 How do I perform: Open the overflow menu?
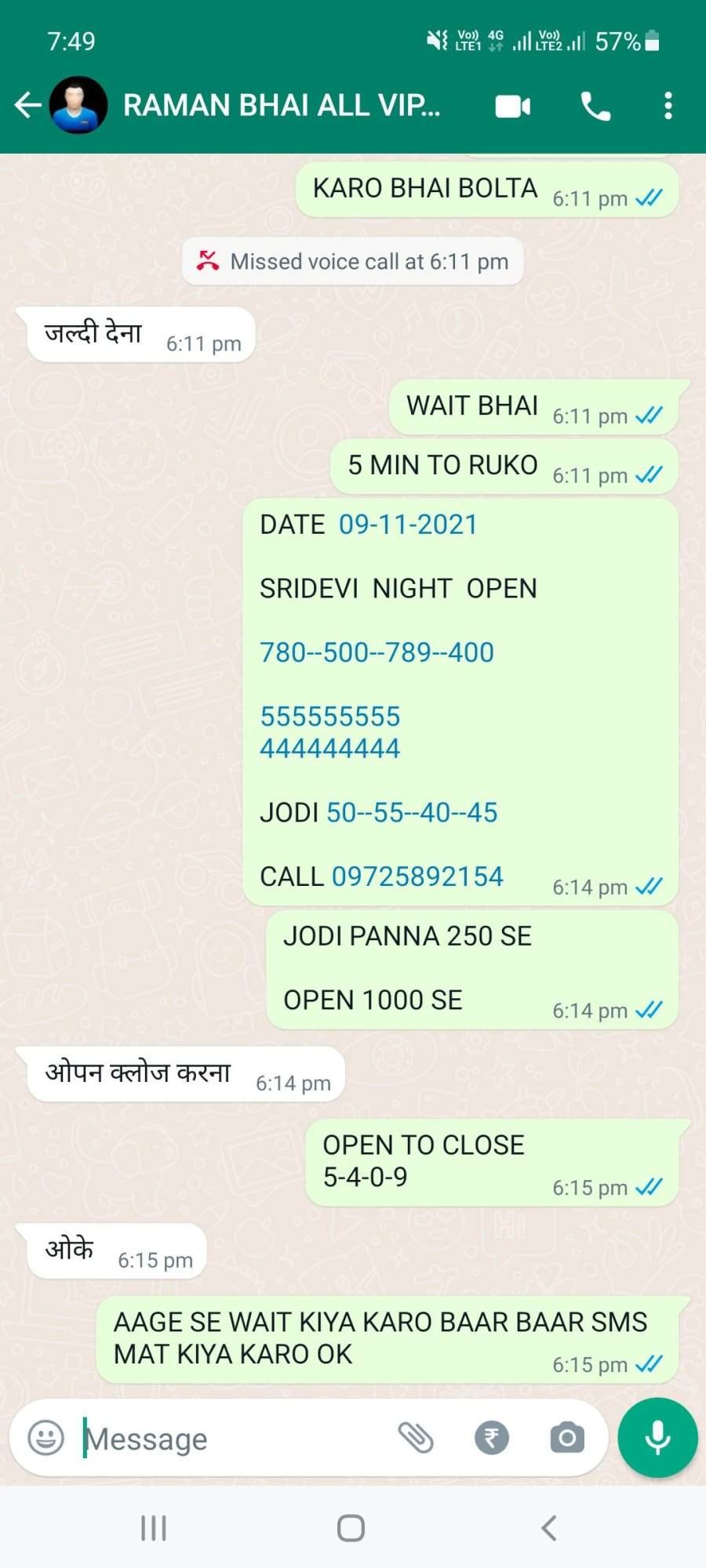pos(668,106)
